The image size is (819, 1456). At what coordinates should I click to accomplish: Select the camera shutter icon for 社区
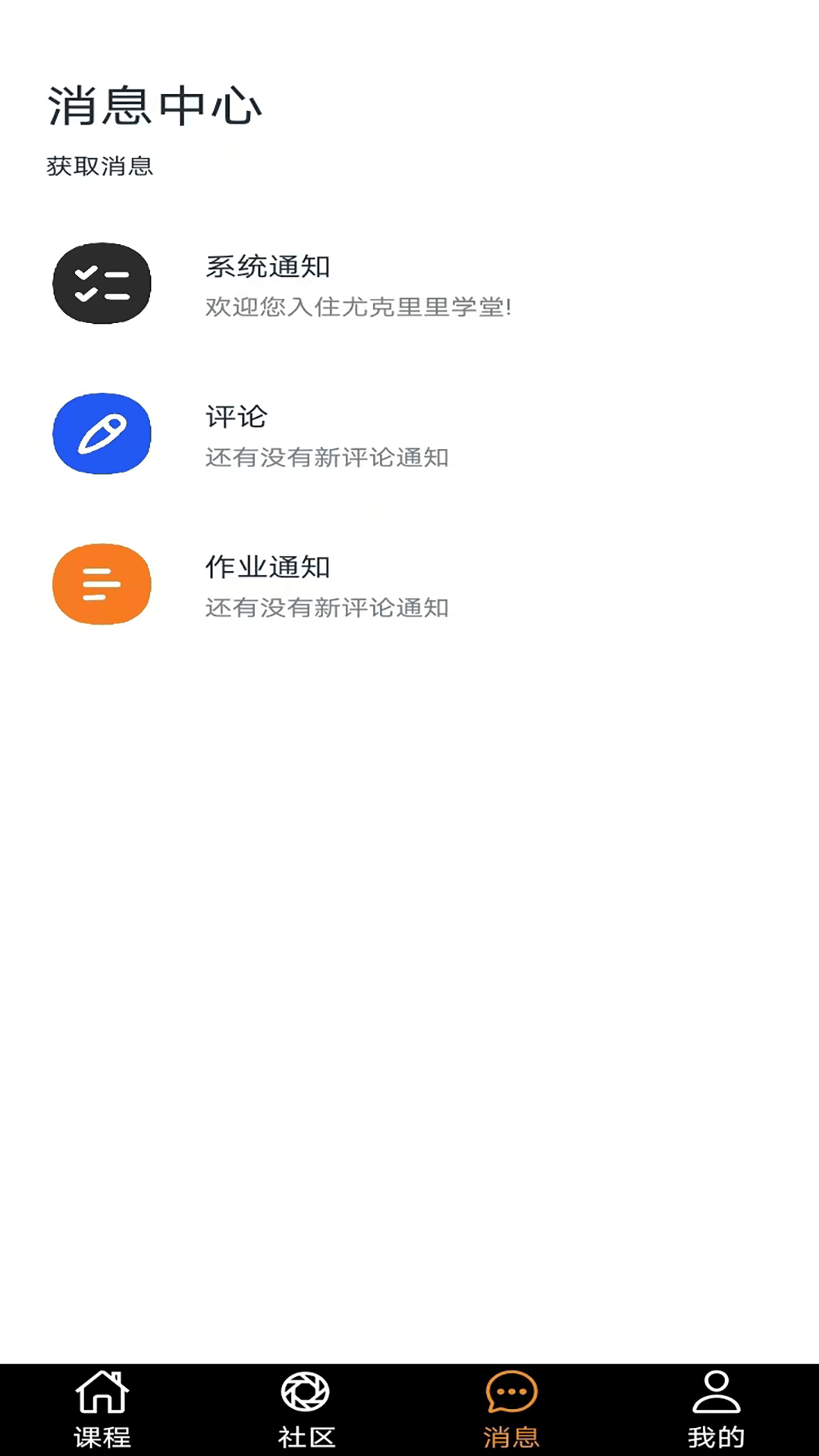tap(307, 1398)
